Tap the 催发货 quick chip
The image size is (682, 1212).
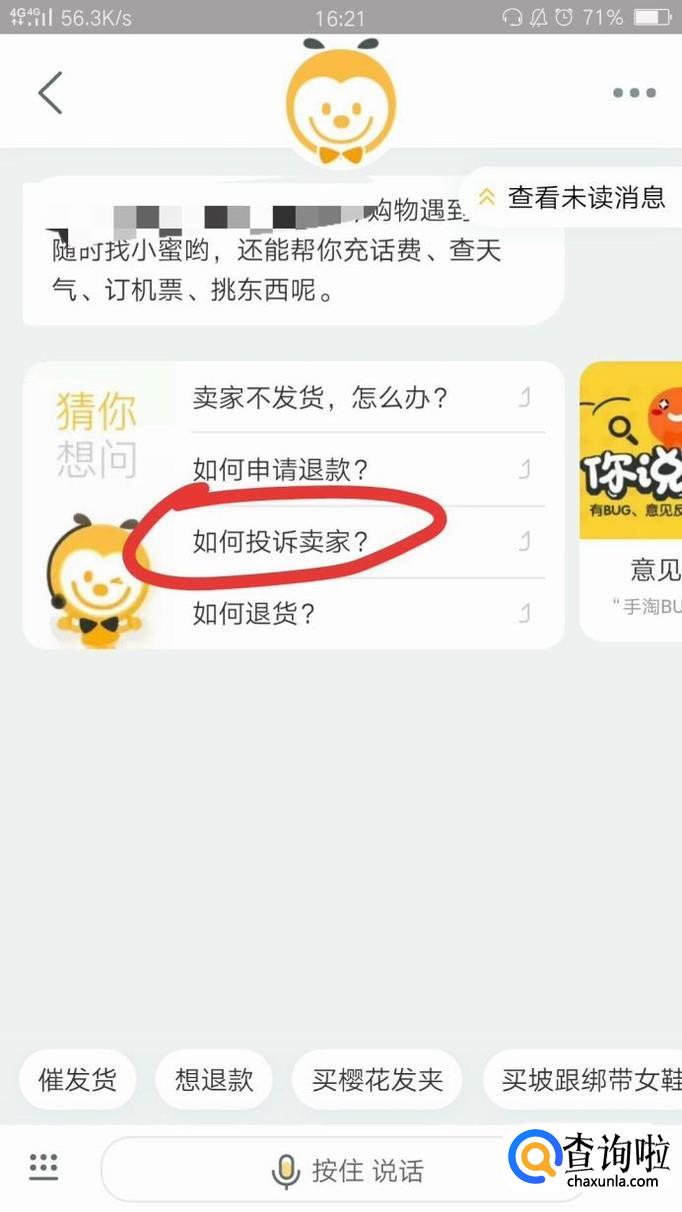tap(78, 1080)
